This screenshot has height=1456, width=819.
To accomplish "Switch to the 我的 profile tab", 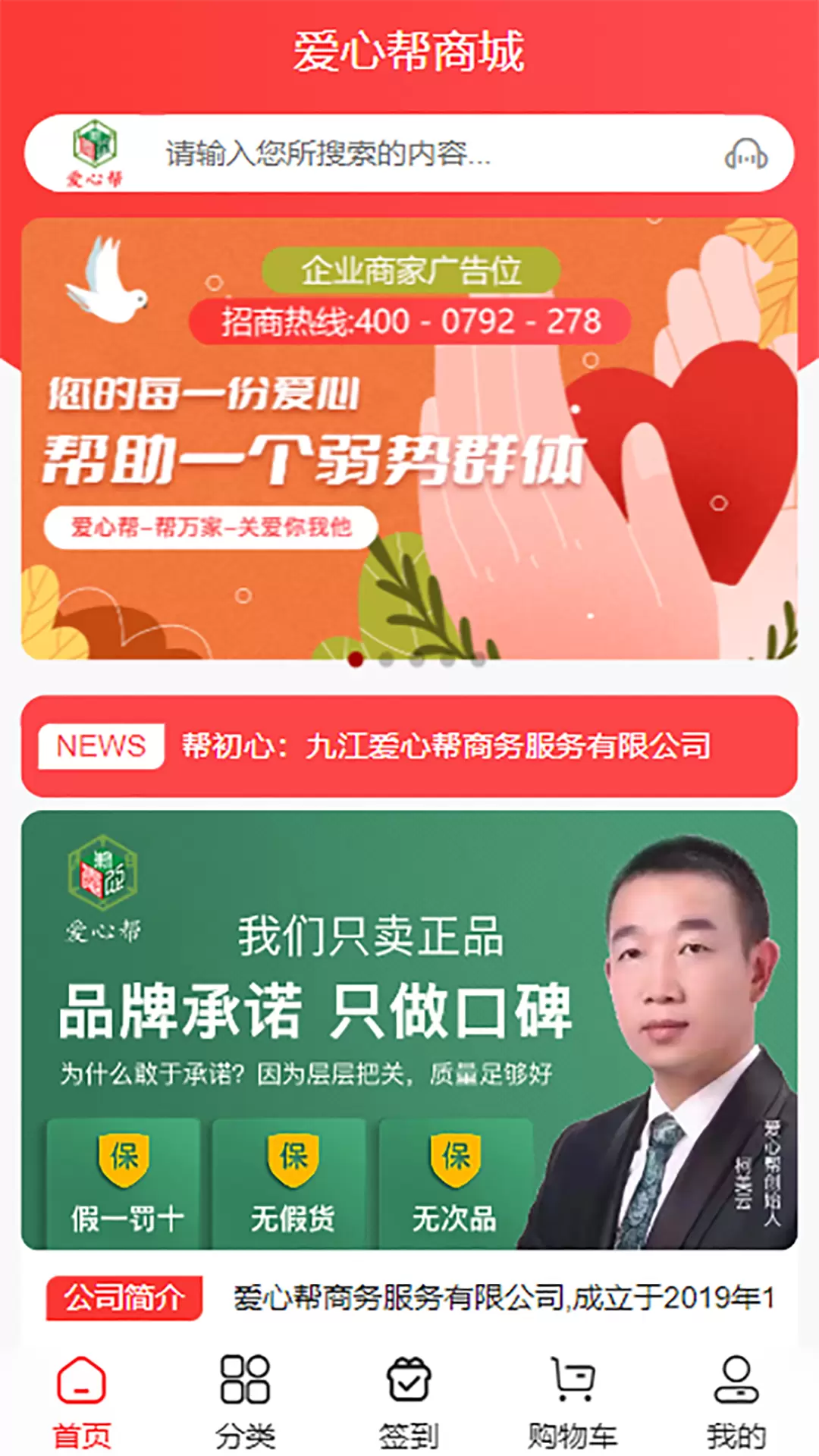I will [x=737, y=1401].
